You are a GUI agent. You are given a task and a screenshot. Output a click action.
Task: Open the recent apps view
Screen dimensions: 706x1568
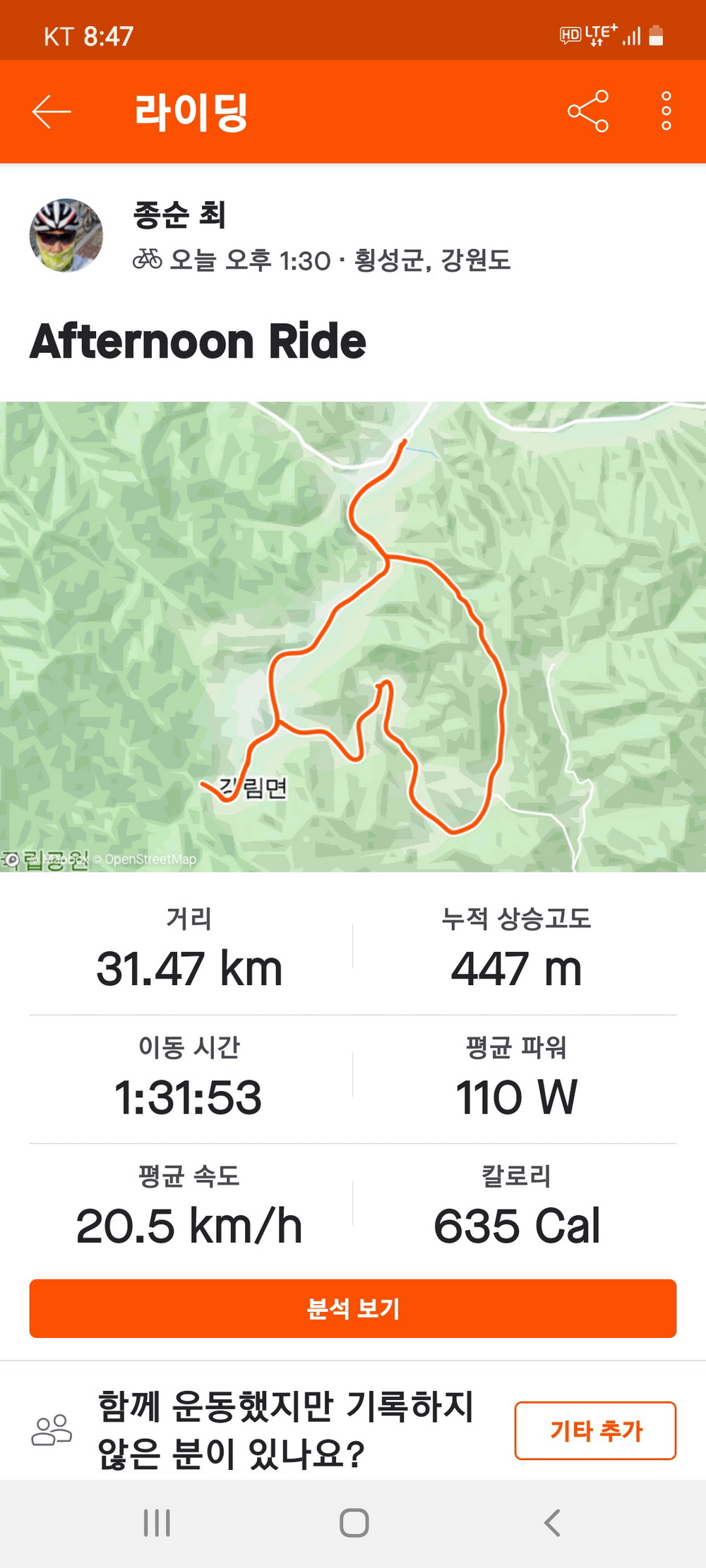tap(157, 1522)
